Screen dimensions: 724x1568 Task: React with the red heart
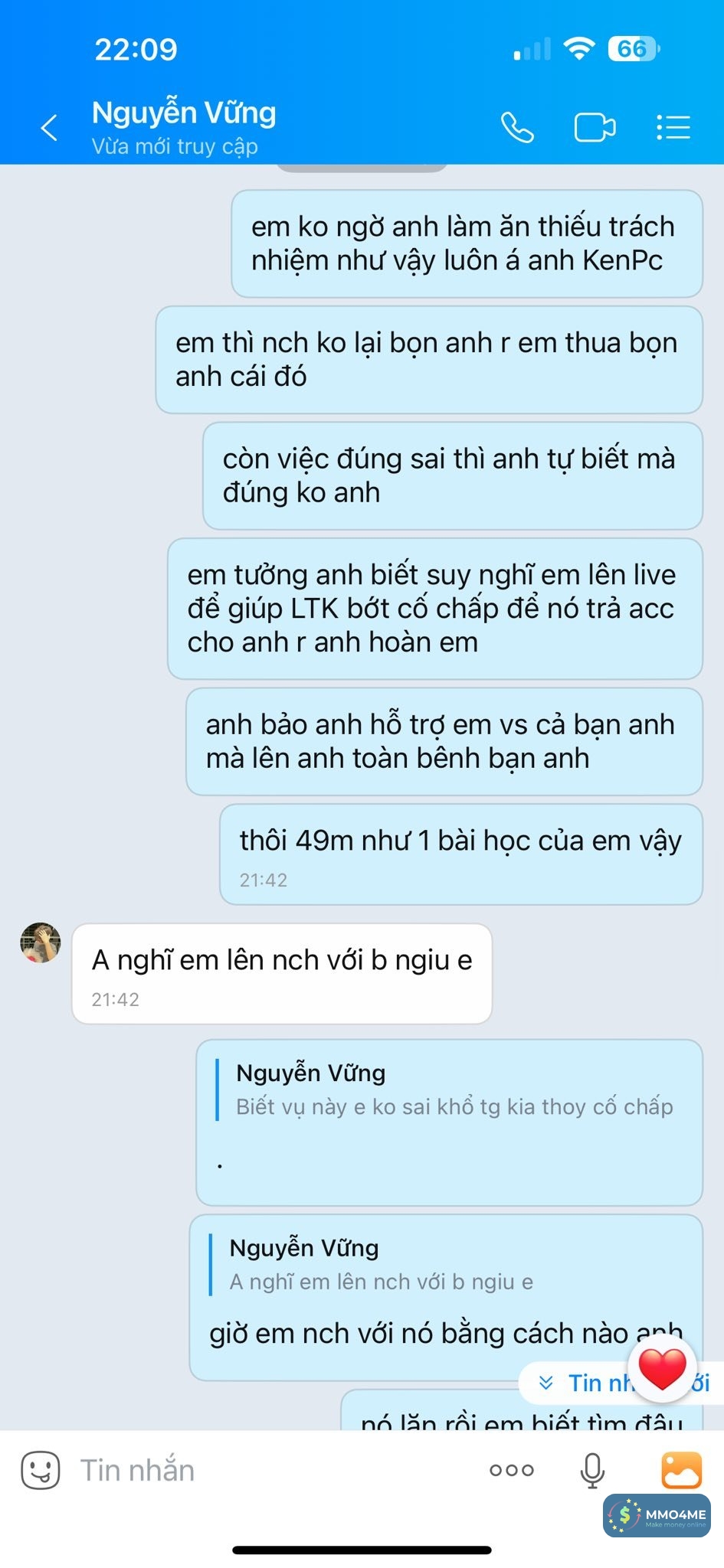(662, 1369)
